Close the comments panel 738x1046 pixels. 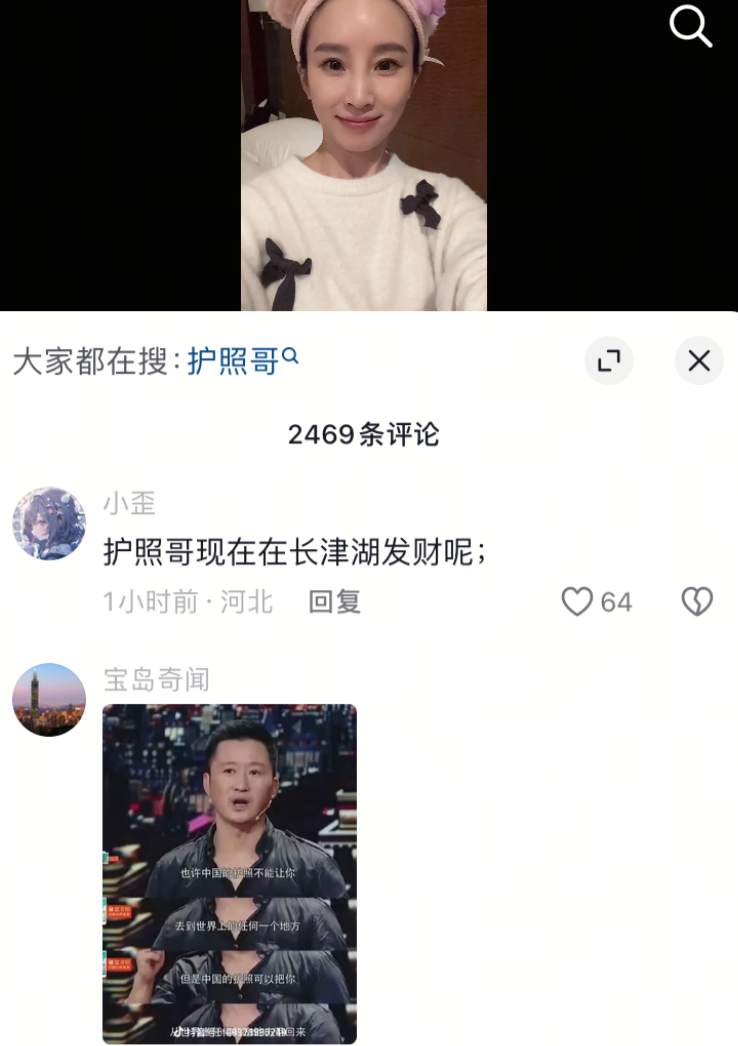(699, 361)
